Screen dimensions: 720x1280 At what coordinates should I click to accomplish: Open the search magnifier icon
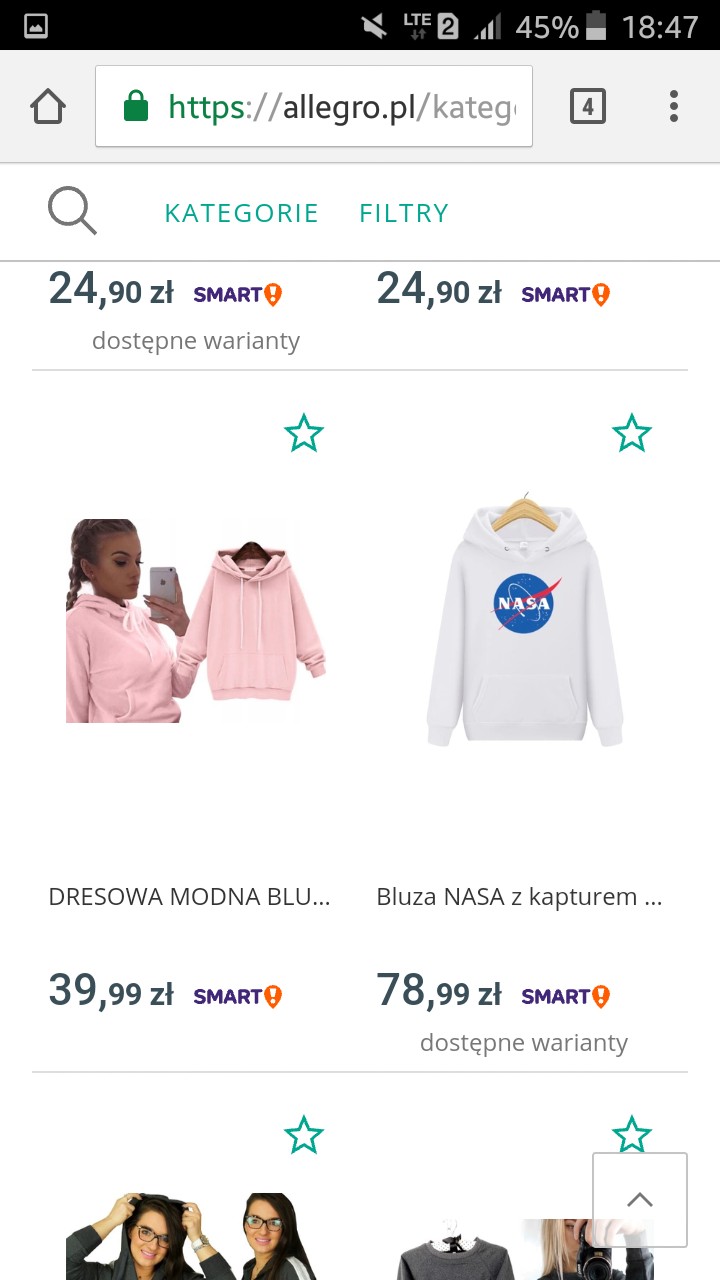pyautogui.click(x=72, y=212)
